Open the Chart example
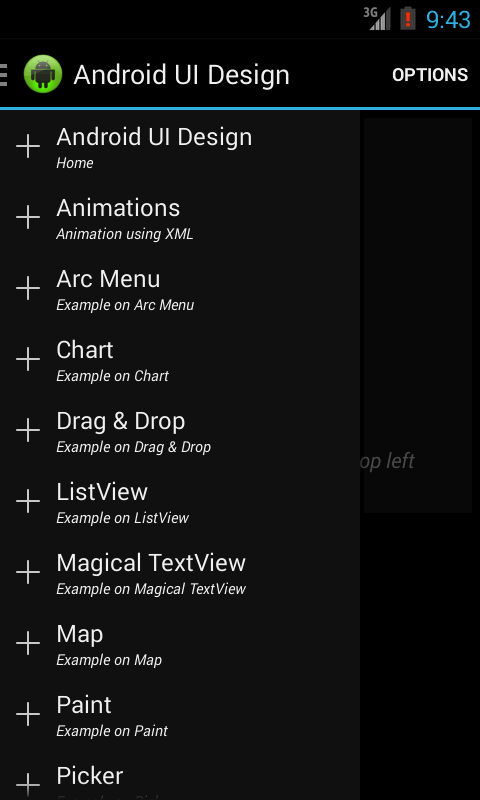The width and height of the screenshot is (480, 800). click(180, 360)
